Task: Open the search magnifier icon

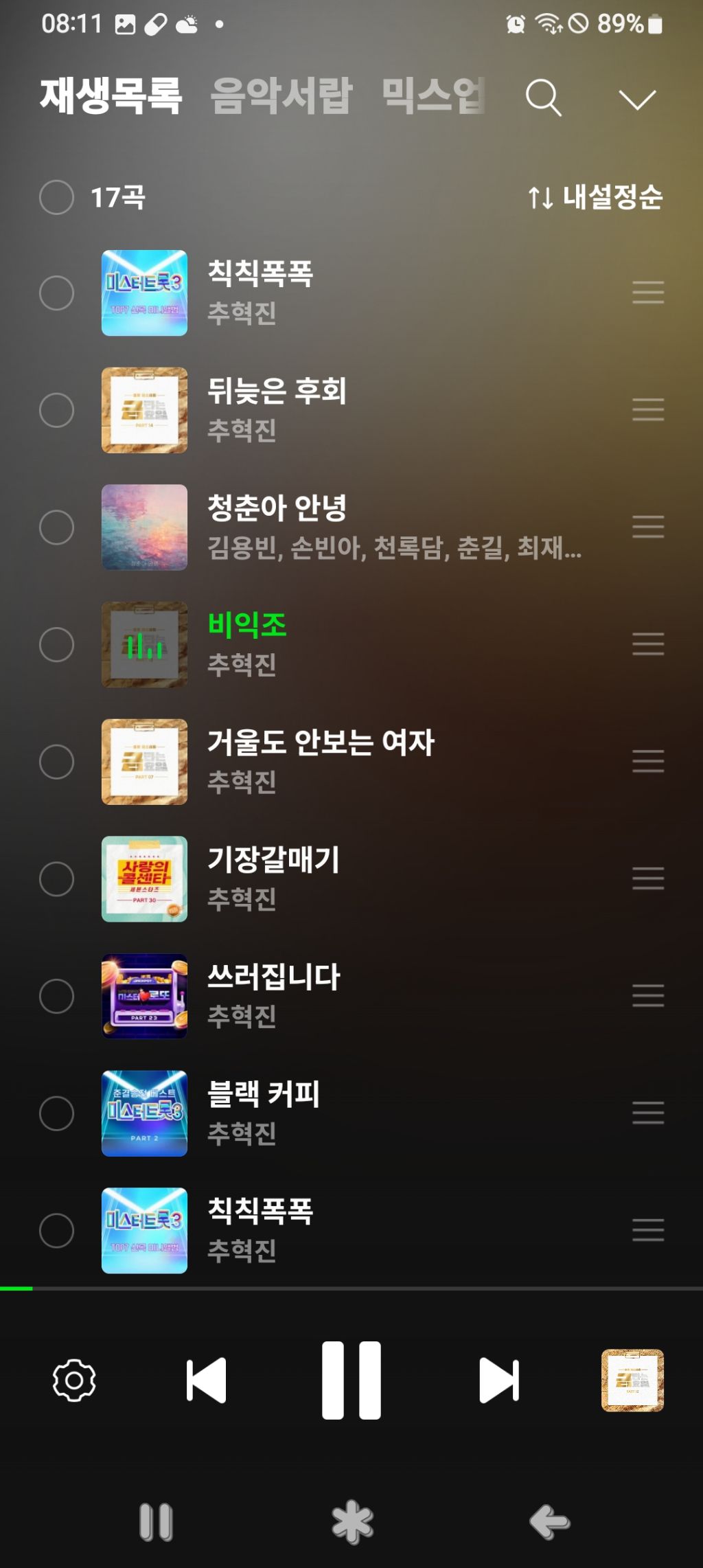Action: [x=544, y=98]
